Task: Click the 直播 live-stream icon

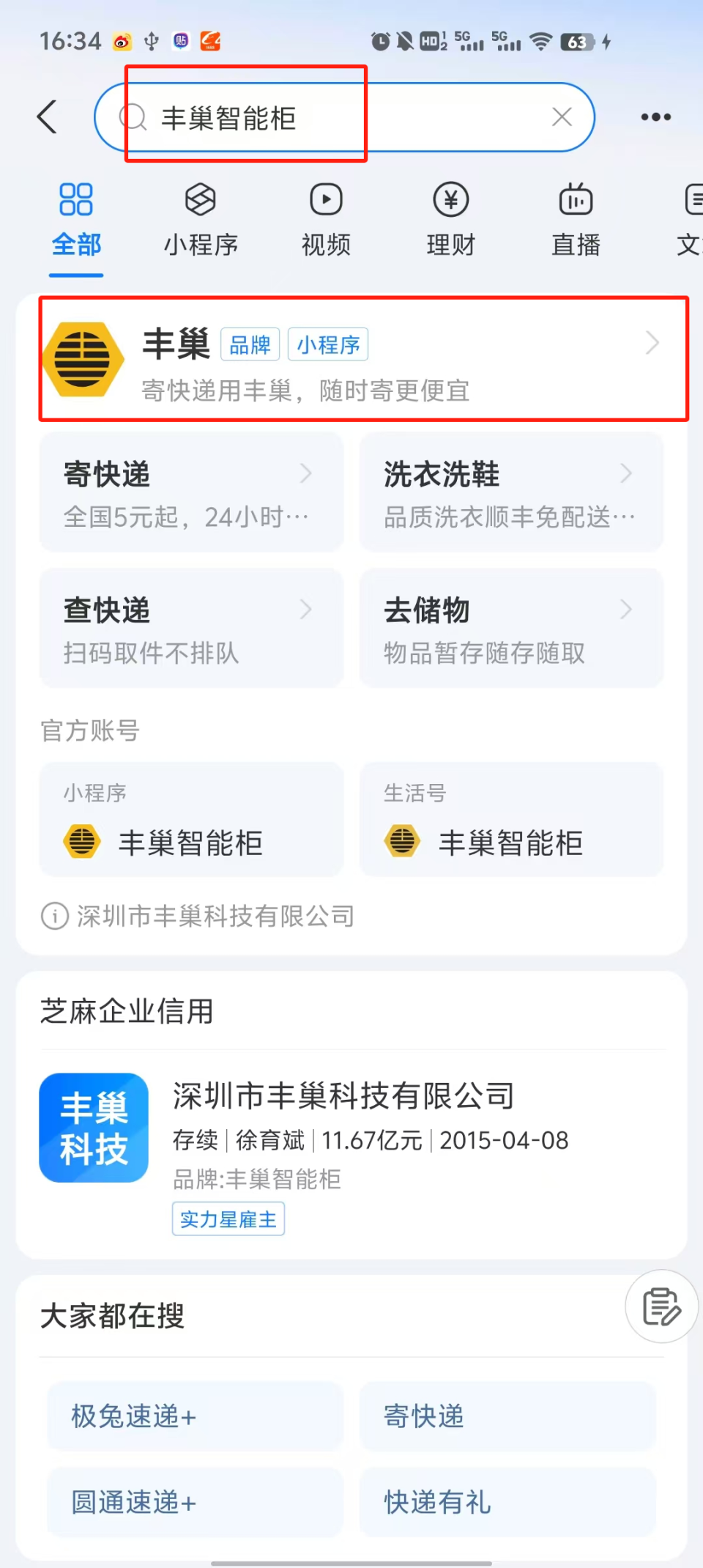Action: (x=575, y=199)
